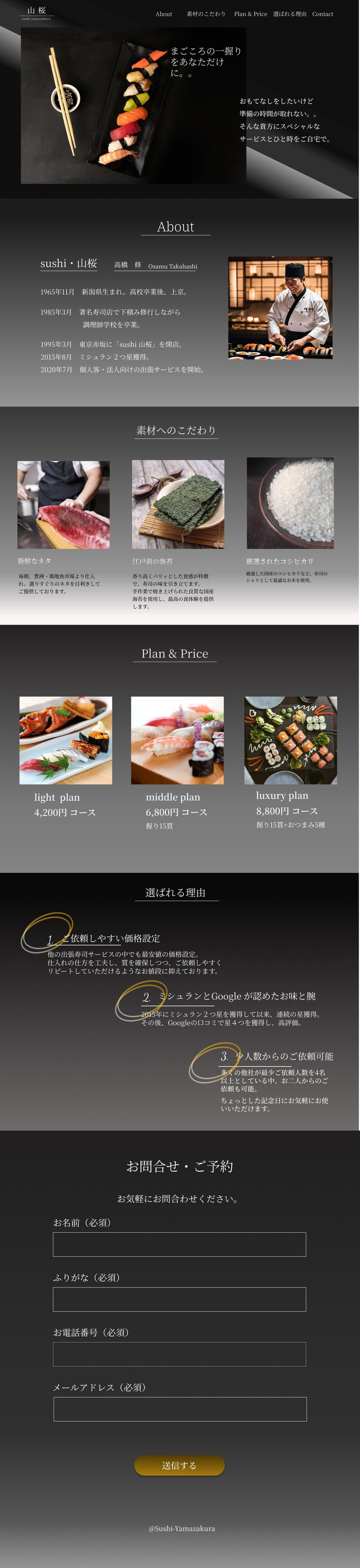
Task: Open Plan & Price in top navigation
Action: point(250,14)
